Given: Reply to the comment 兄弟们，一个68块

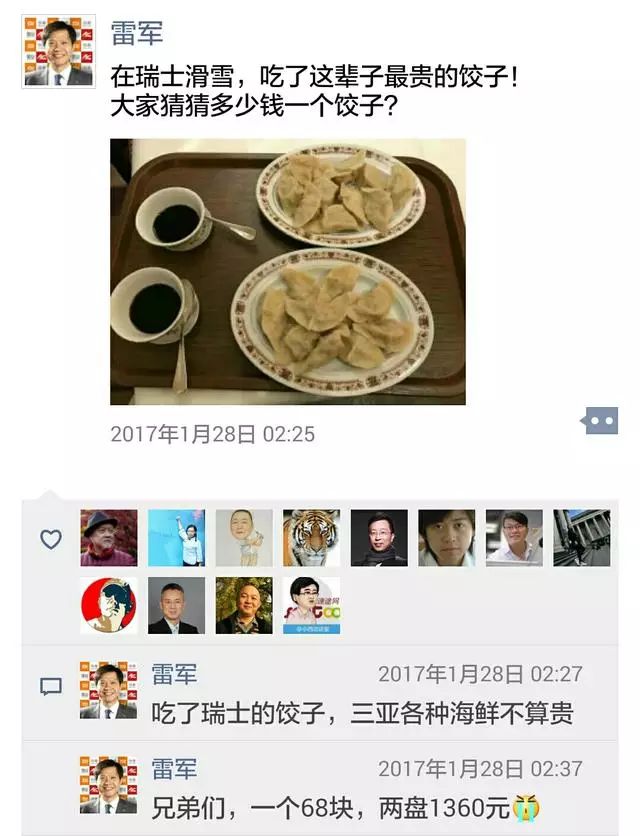Looking at the screenshot, I should pyautogui.click(x=331, y=806).
